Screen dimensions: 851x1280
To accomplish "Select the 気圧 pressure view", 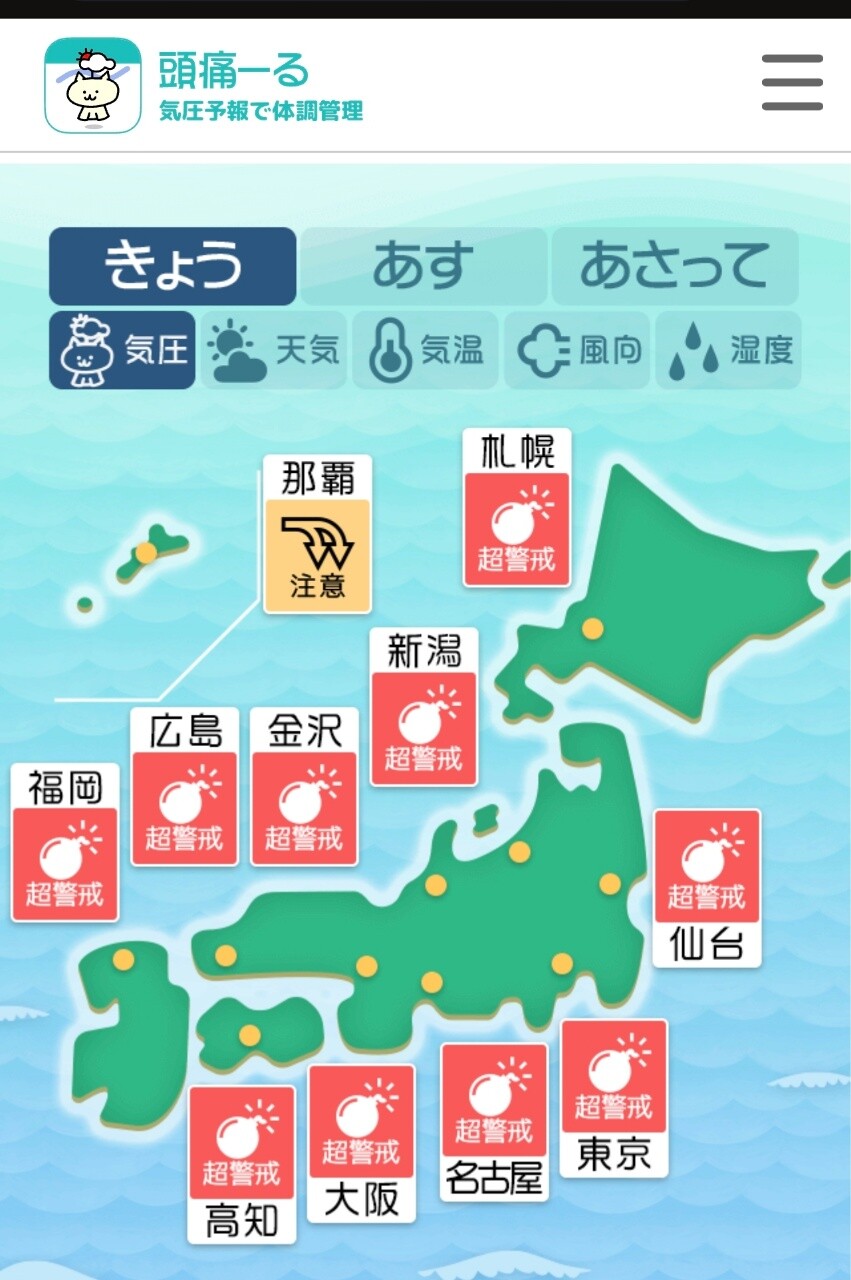I will tap(122, 350).
